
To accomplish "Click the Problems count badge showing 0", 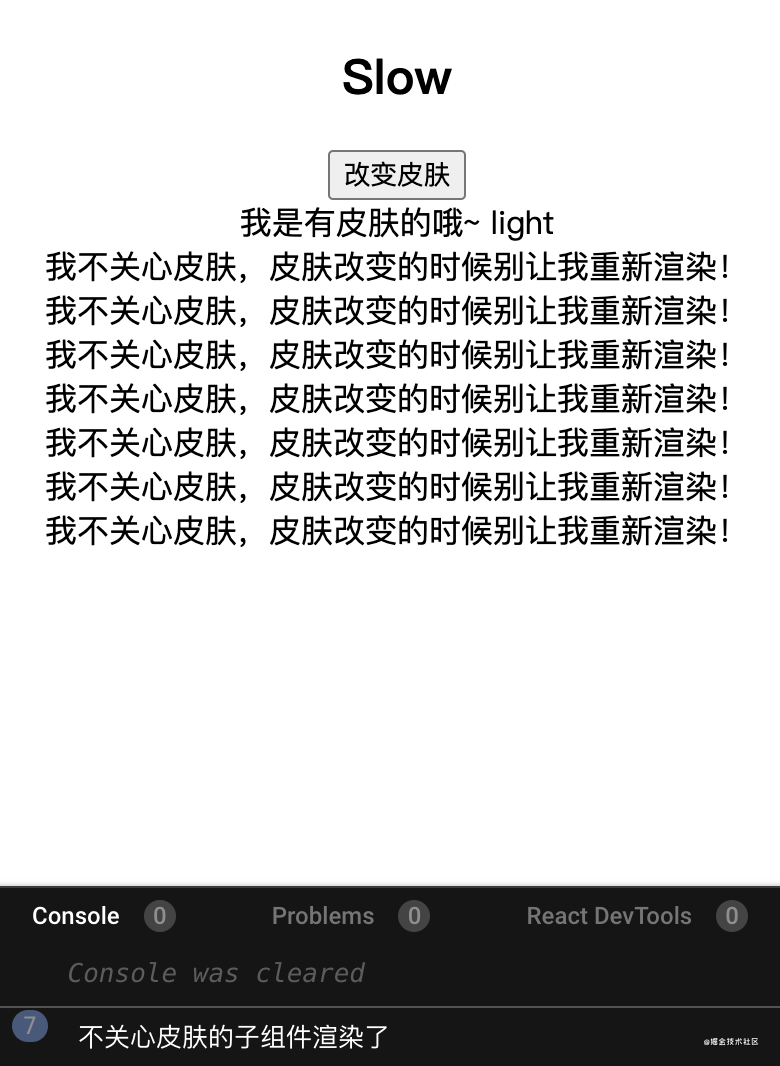I will pos(414,916).
